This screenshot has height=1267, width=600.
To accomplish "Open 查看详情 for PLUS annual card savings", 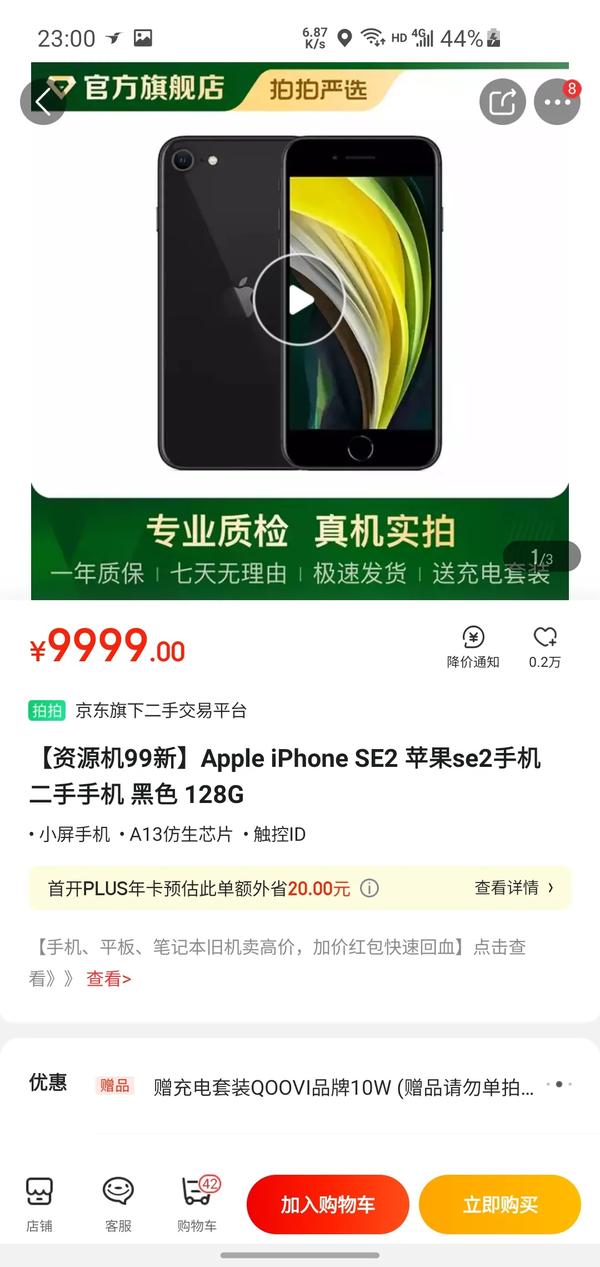I will [514, 888].
